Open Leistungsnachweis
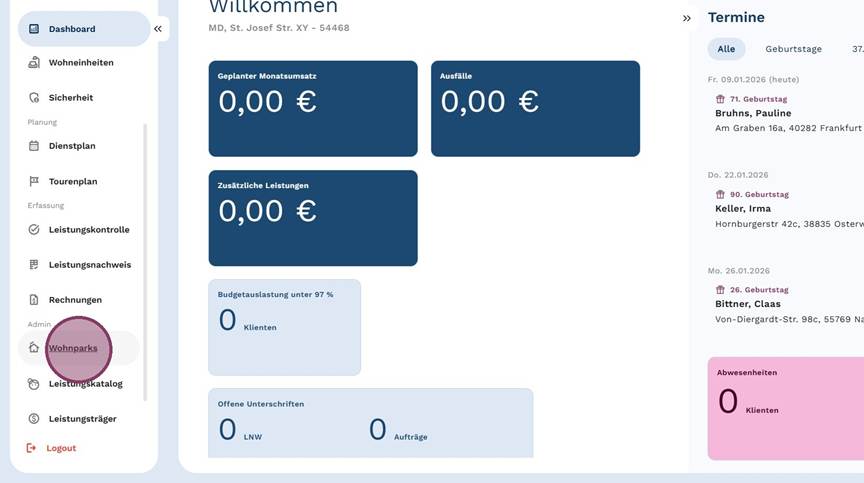864x483 pixels. [89, 265]
